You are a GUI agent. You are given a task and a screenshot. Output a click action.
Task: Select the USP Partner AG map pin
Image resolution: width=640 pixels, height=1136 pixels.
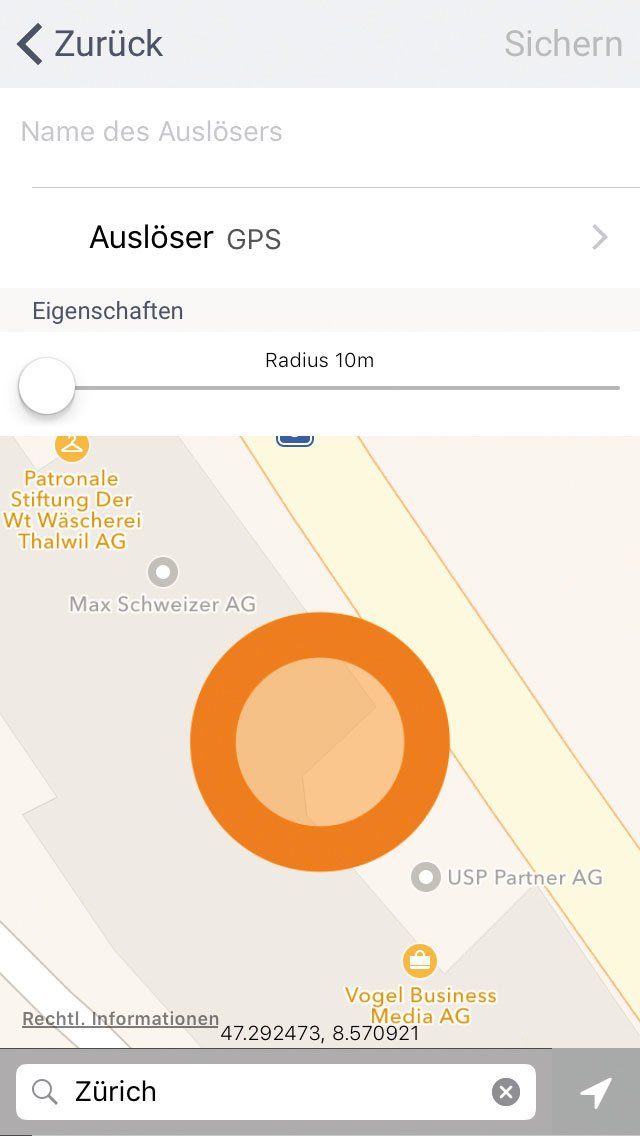point(427,878)
